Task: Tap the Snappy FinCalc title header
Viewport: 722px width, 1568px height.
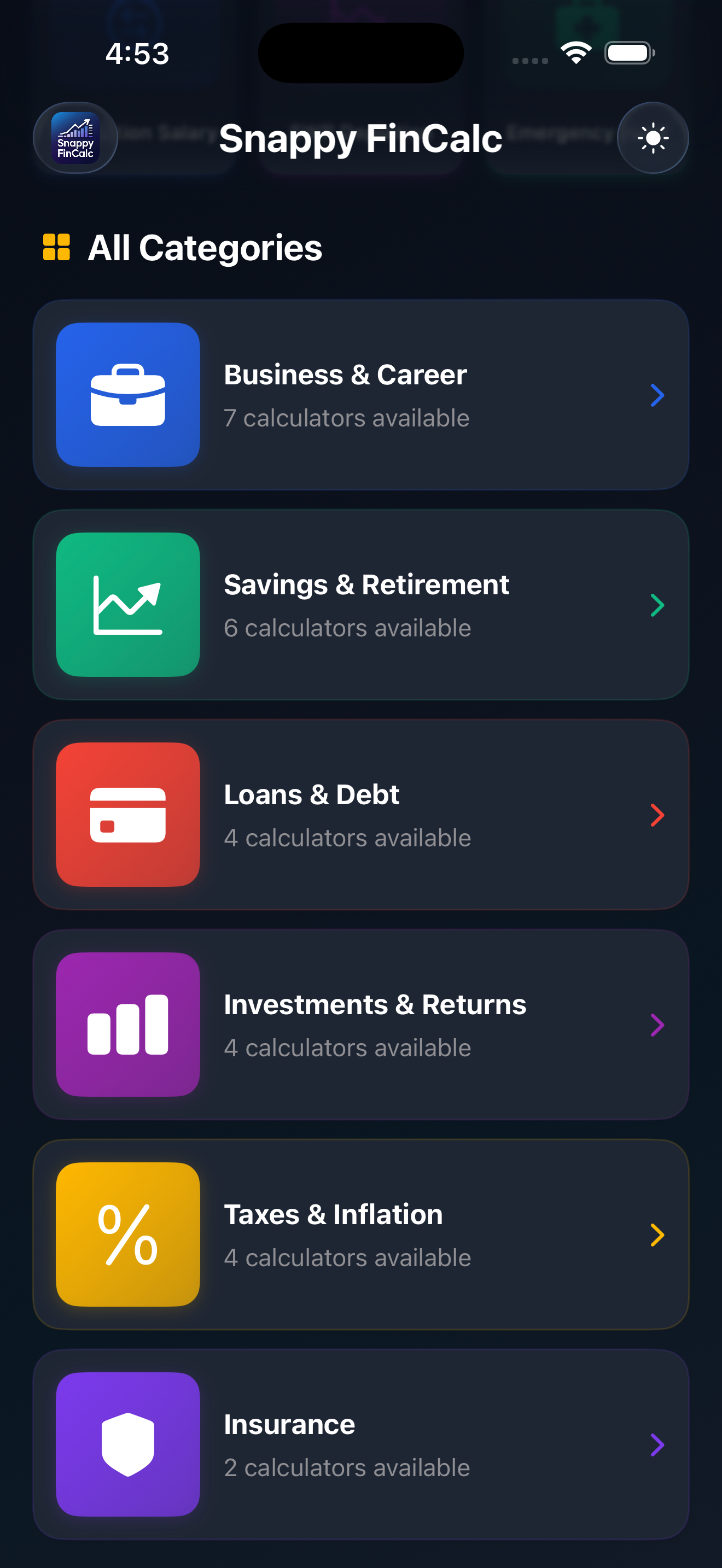Action: (x=361, y=139)
